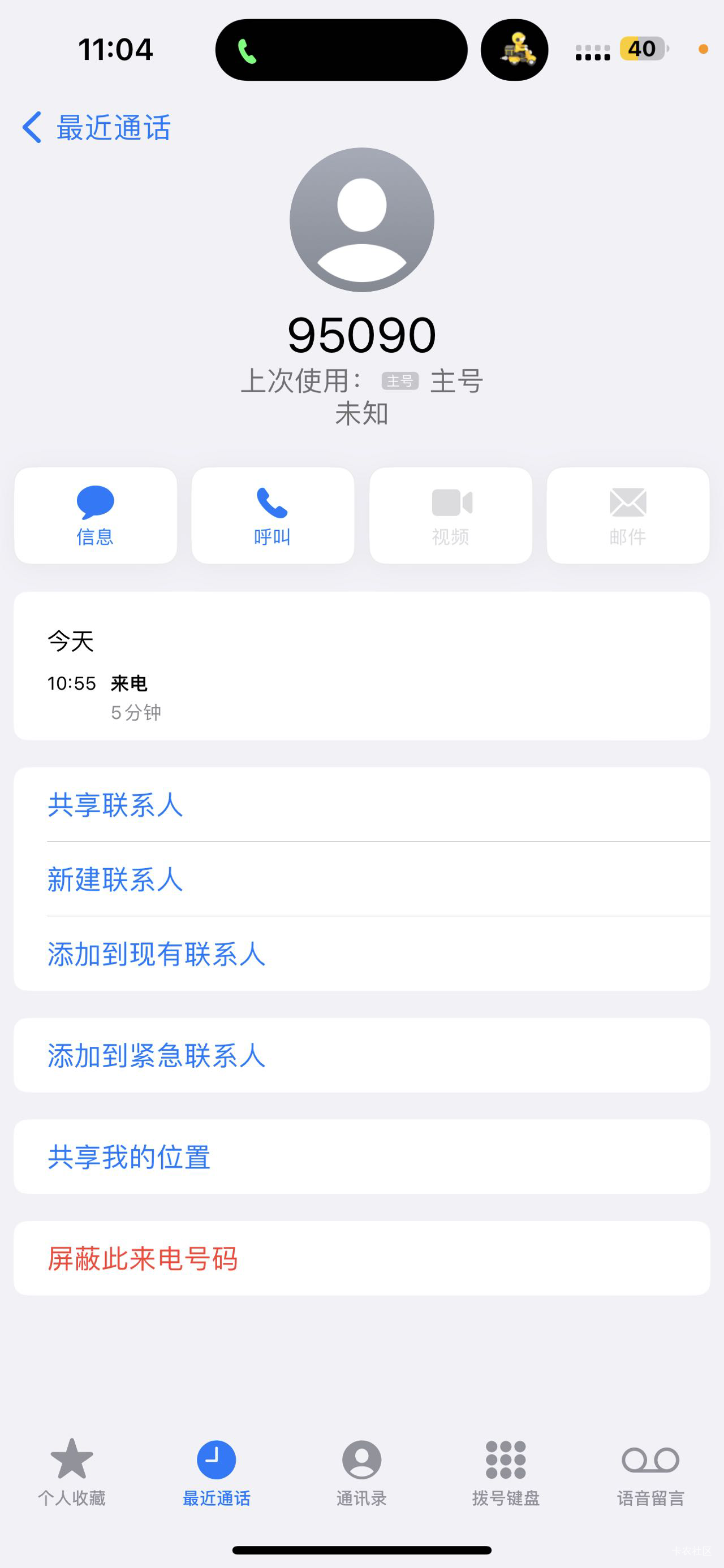
Task: Switch to the 最近通话 tab
Action: [x=216, y=1472]
